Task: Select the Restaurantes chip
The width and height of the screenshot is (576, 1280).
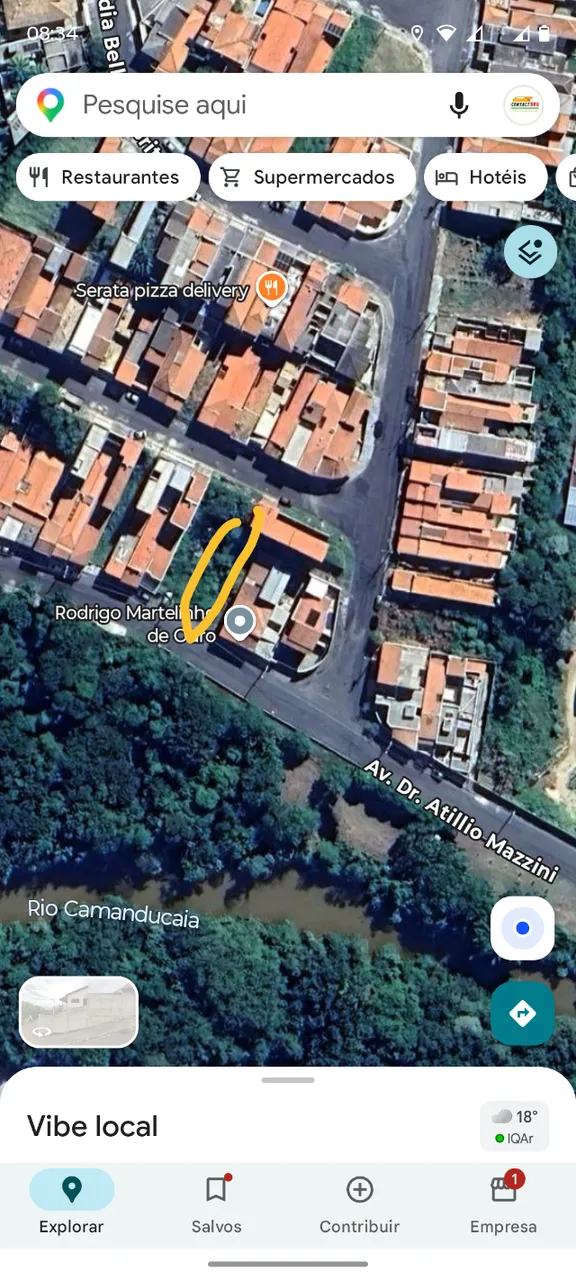Action: pyautogui.click(x=108, y=177)
